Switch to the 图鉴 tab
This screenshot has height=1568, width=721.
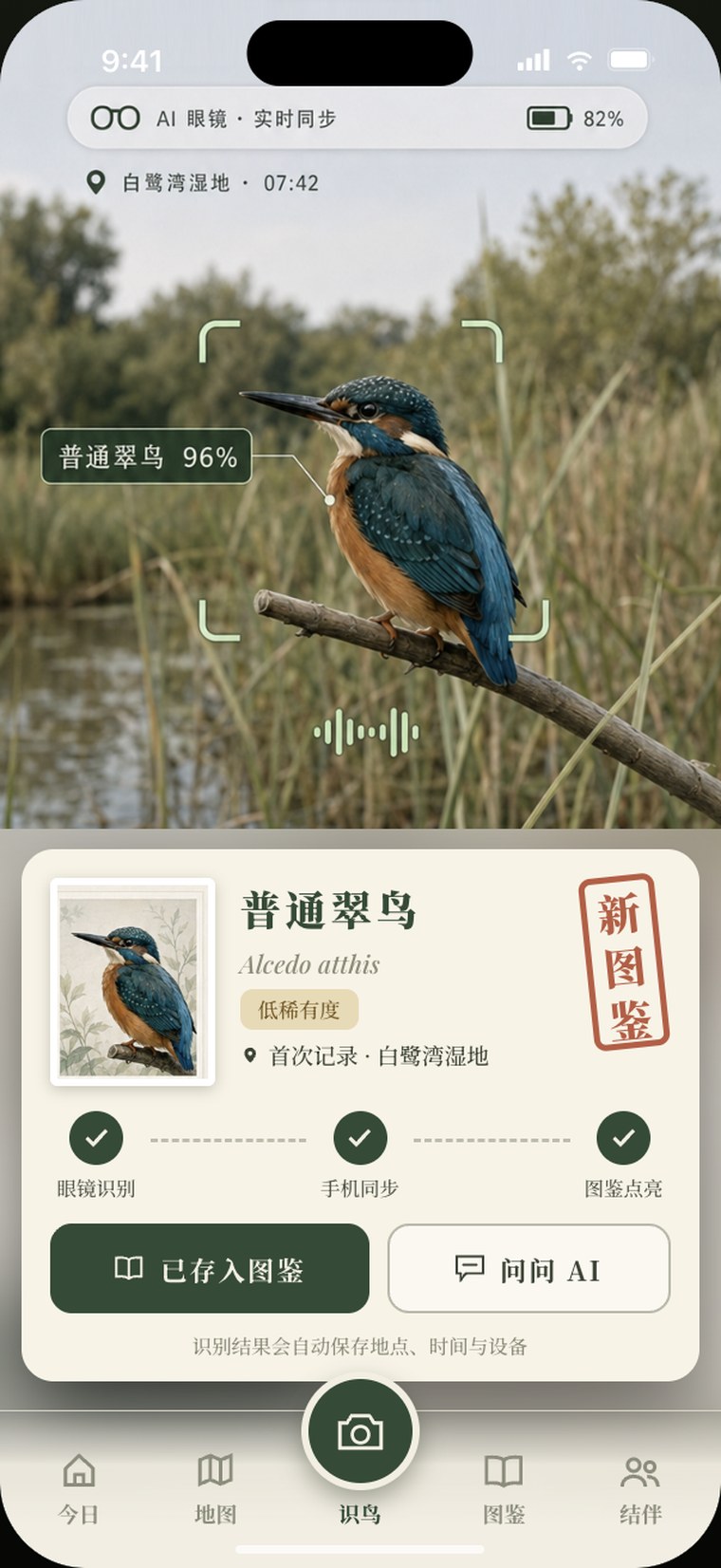[504, 1488]
